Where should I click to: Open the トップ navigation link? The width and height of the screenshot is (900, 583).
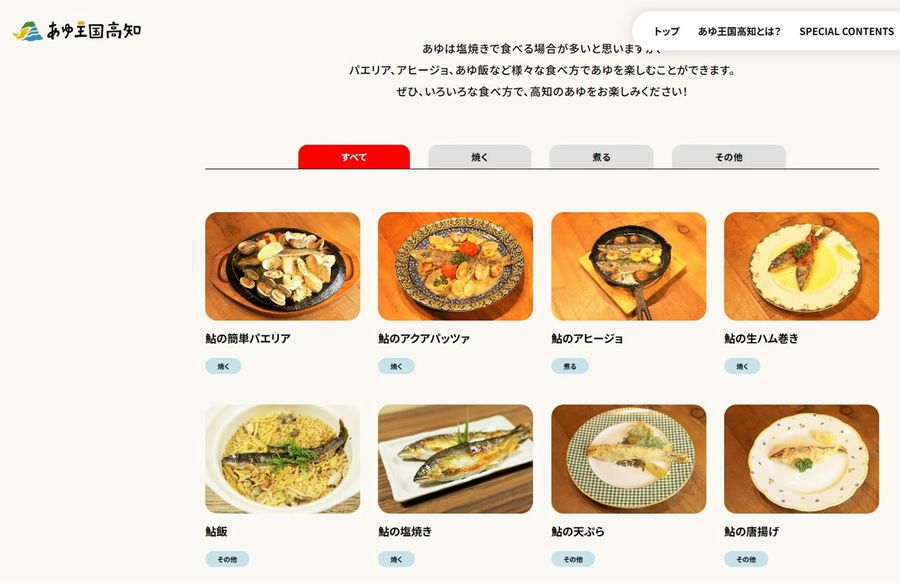tap(666, 31)
